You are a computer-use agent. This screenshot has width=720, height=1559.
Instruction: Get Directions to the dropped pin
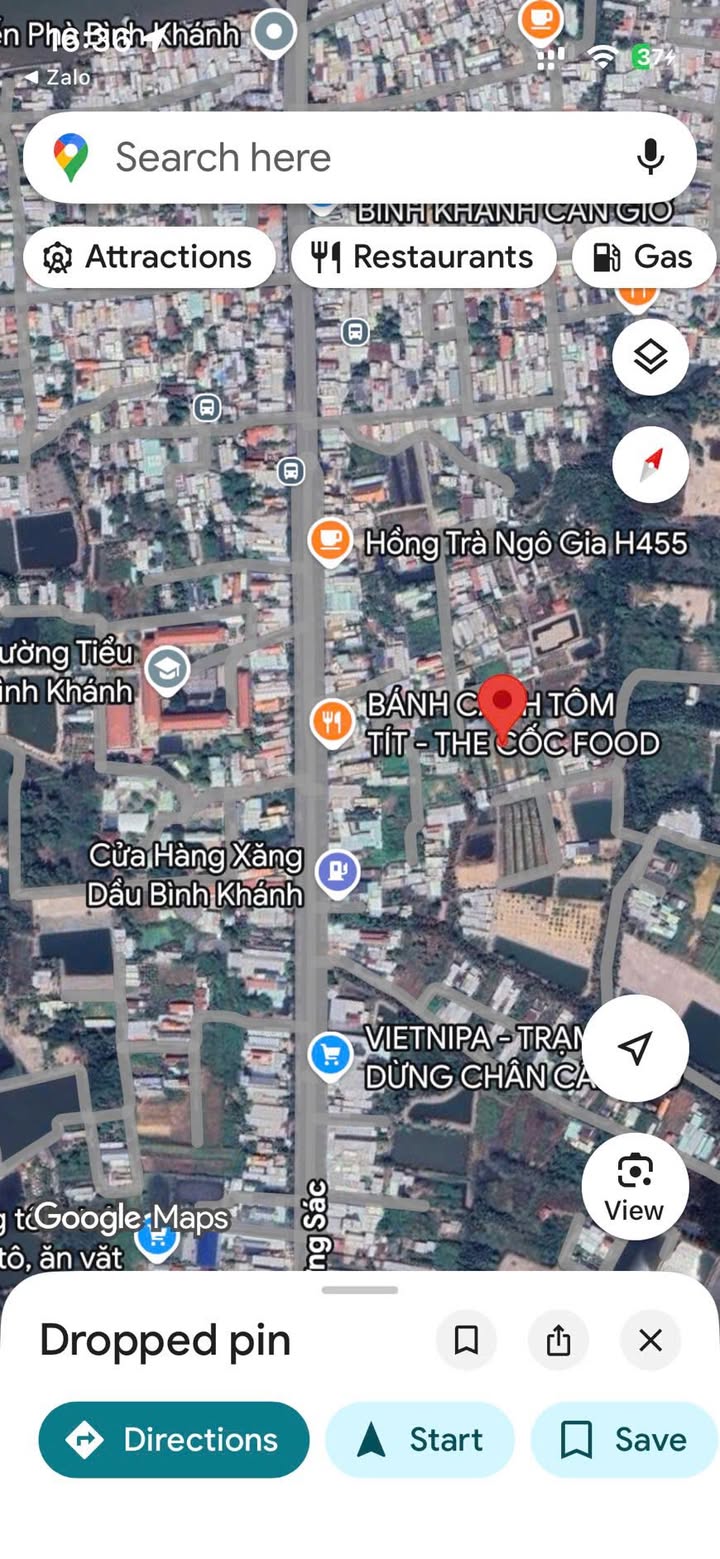174,1439
